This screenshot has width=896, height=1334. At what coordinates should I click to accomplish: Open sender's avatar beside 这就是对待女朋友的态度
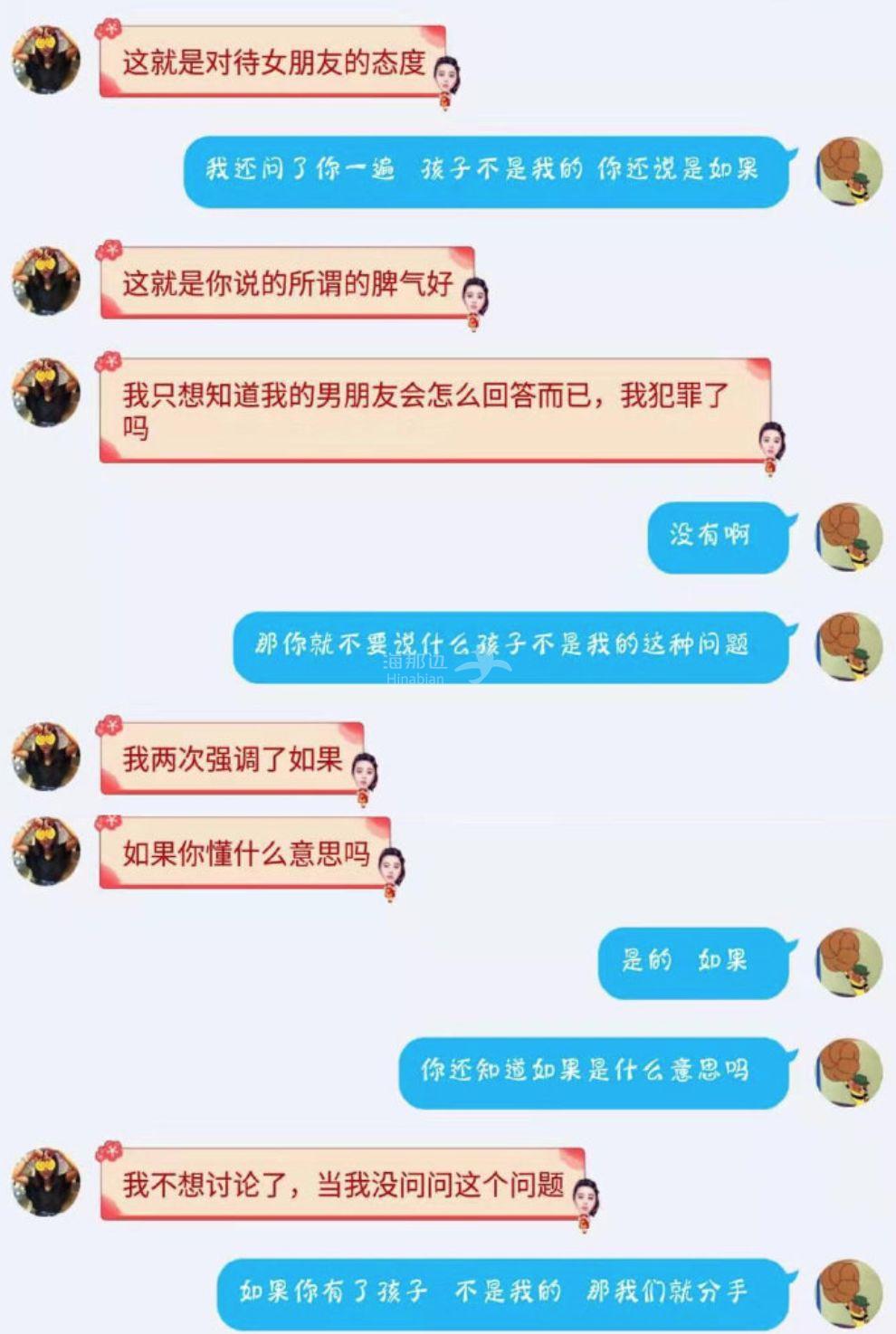tap(45, 60)
